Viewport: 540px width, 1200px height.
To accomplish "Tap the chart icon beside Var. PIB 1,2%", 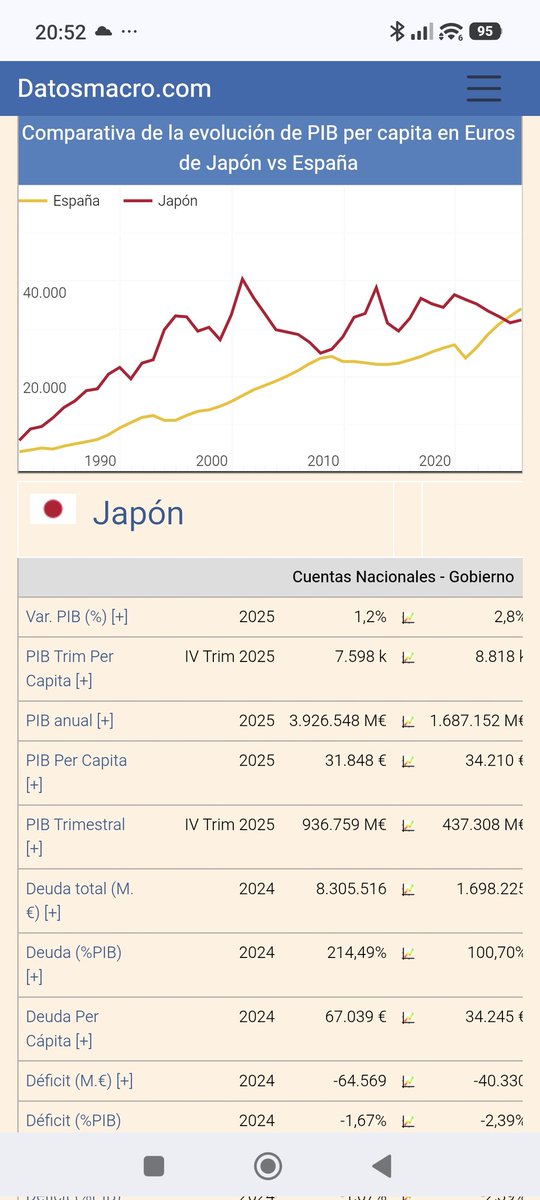I will coord(408,618).
